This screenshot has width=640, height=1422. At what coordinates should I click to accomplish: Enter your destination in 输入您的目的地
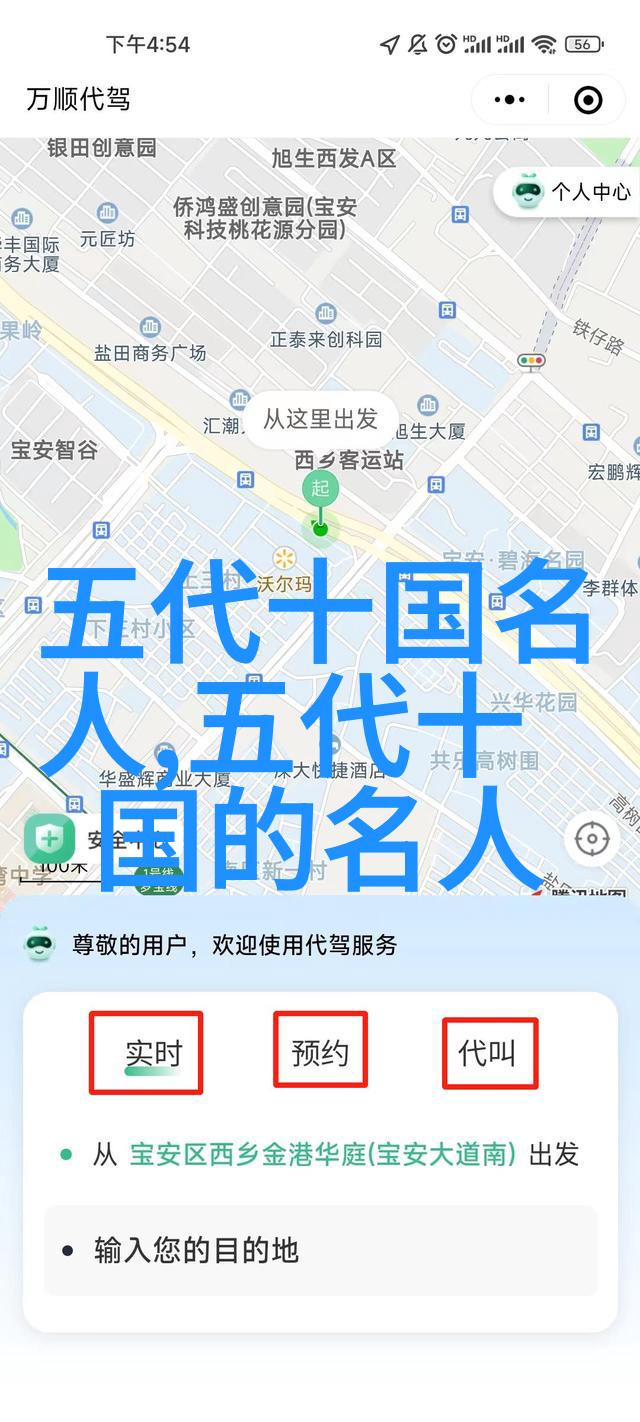click(320, 1250)
